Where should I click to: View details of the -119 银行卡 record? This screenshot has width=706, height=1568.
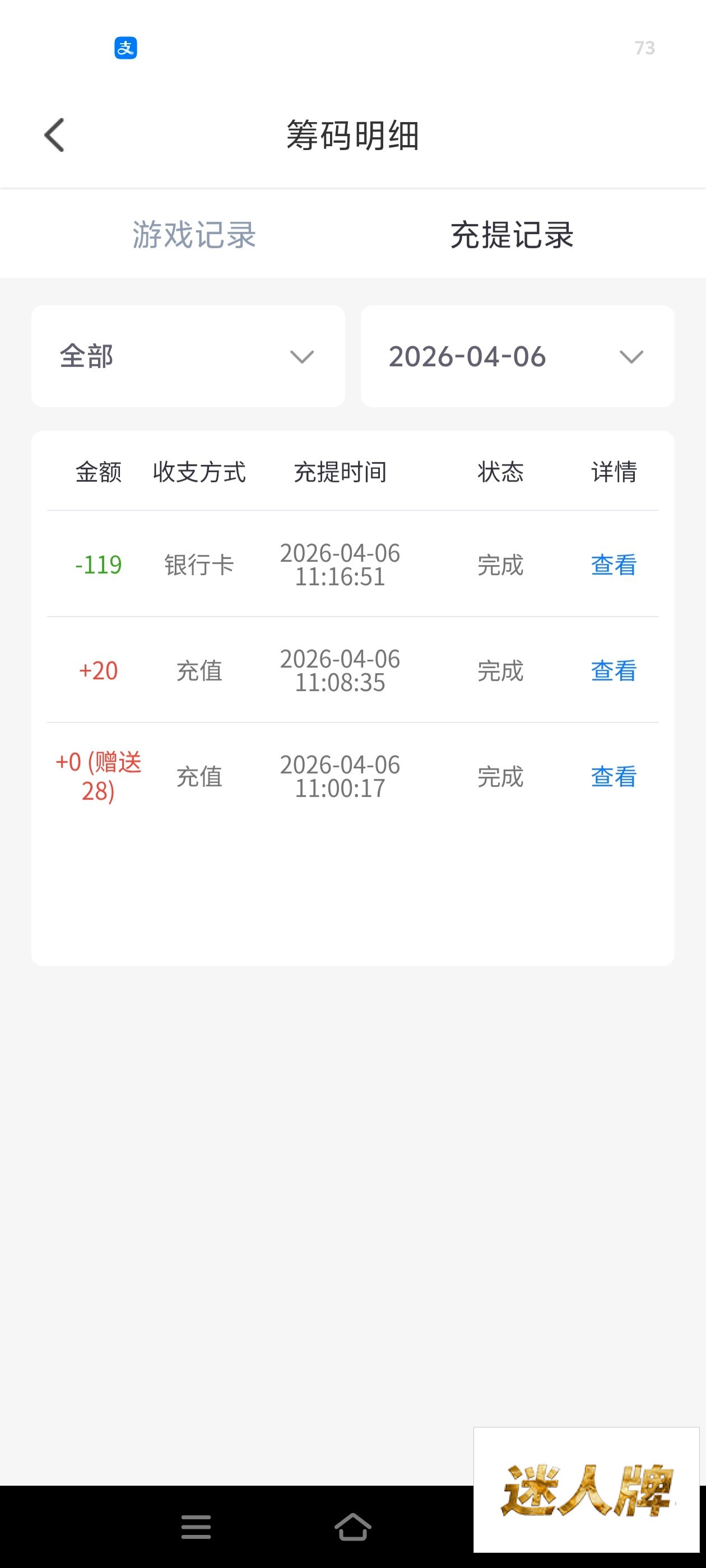(x=614, y=565)
